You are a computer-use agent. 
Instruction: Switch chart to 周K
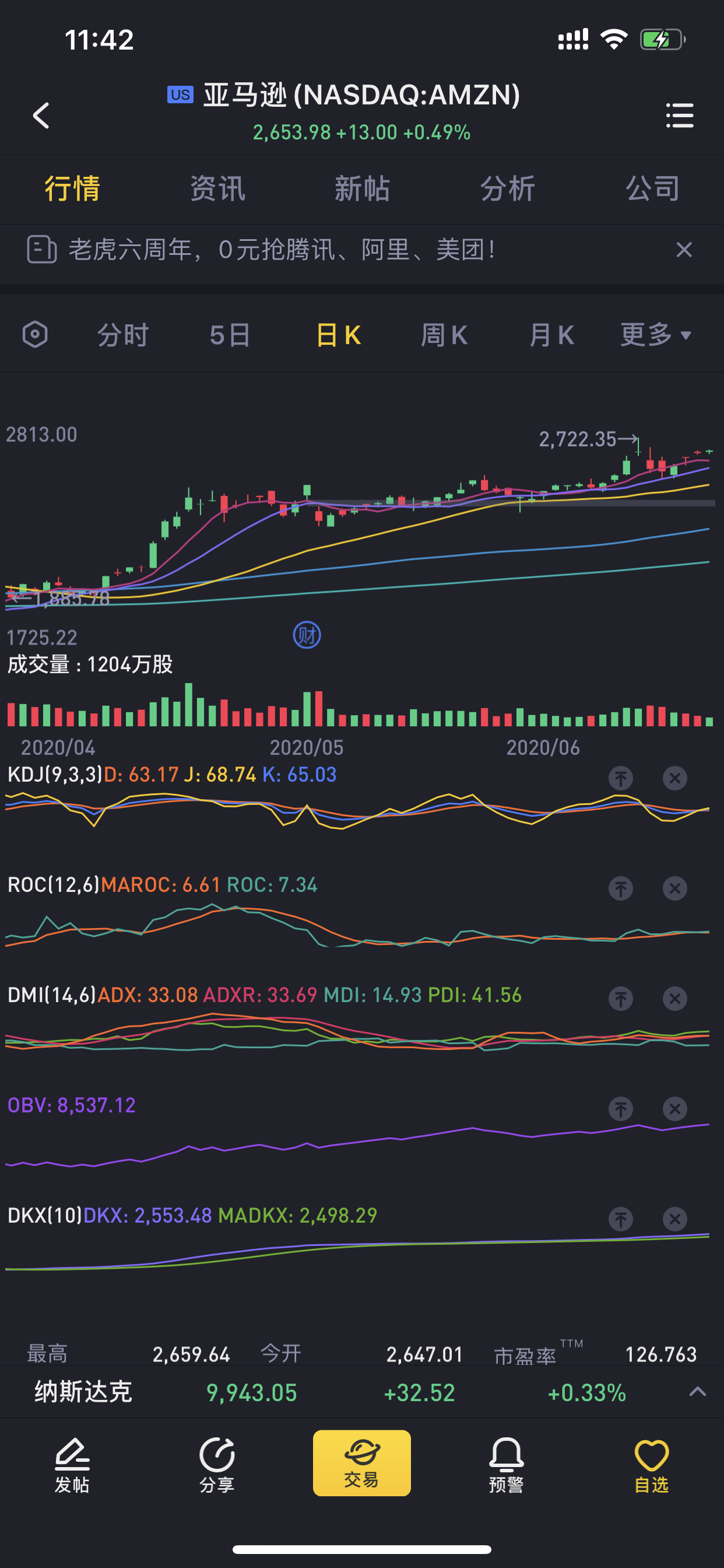tap(444, 335)
